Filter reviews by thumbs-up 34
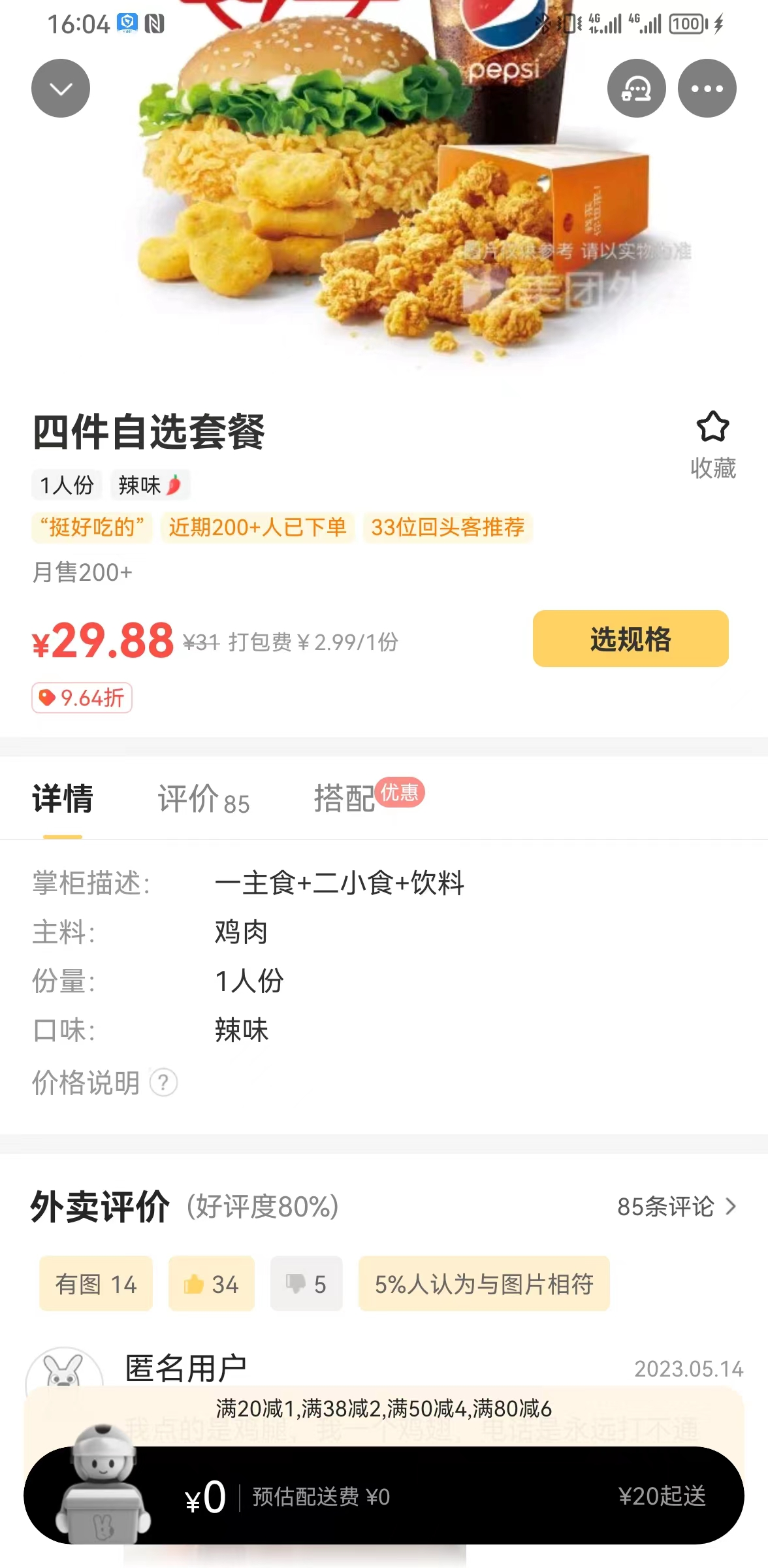Screen dimensions: 768x1568 pos(212,1284)
